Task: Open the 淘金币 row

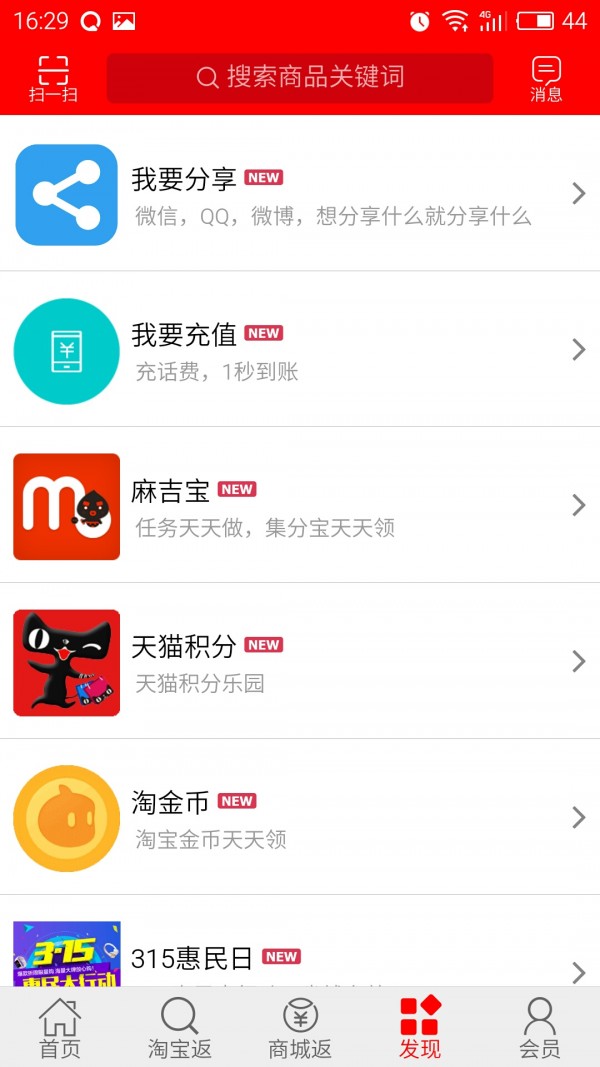Action: (x=300, y=818)
